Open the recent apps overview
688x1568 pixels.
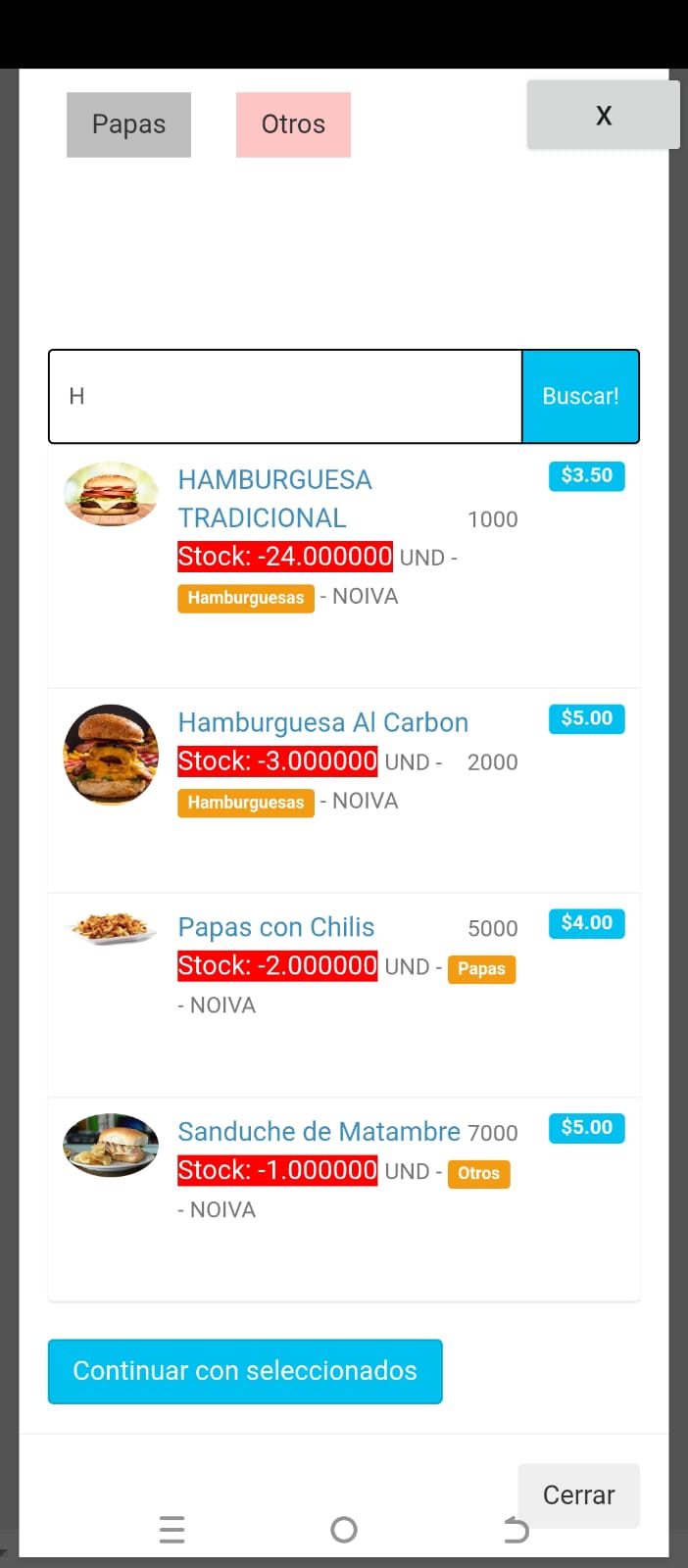(172, 1530)
